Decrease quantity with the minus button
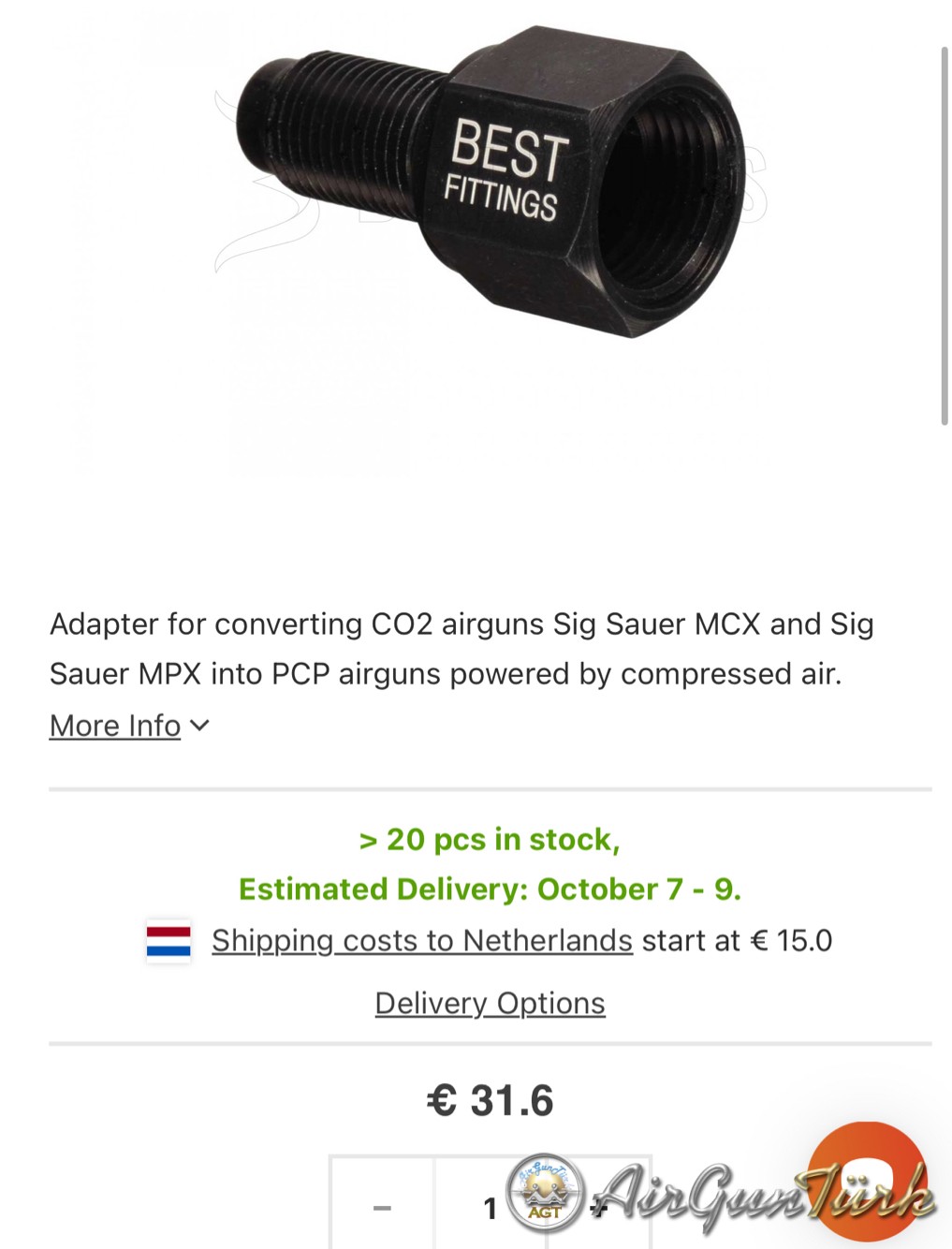This screenshot has height=1249, width=952. coord(382,1208)
